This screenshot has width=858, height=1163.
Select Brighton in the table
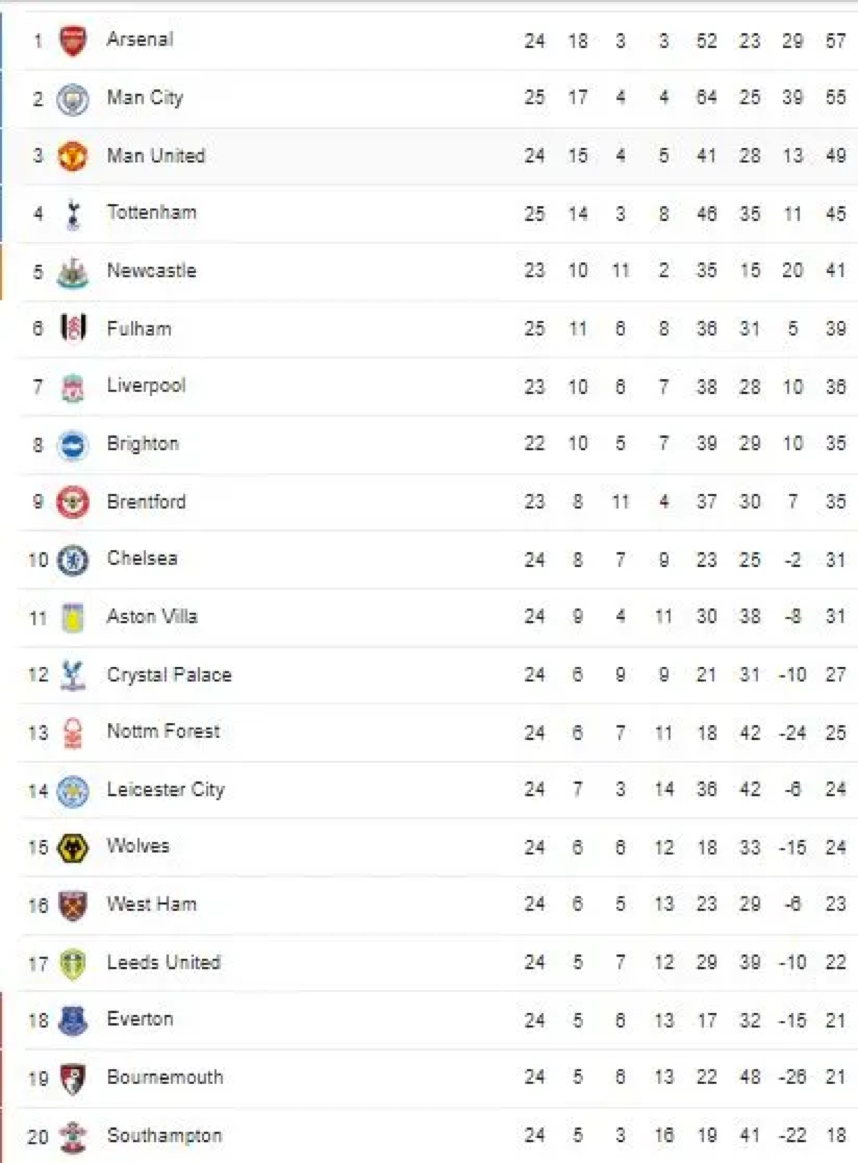pyautogui.click(x=143, y=443)
